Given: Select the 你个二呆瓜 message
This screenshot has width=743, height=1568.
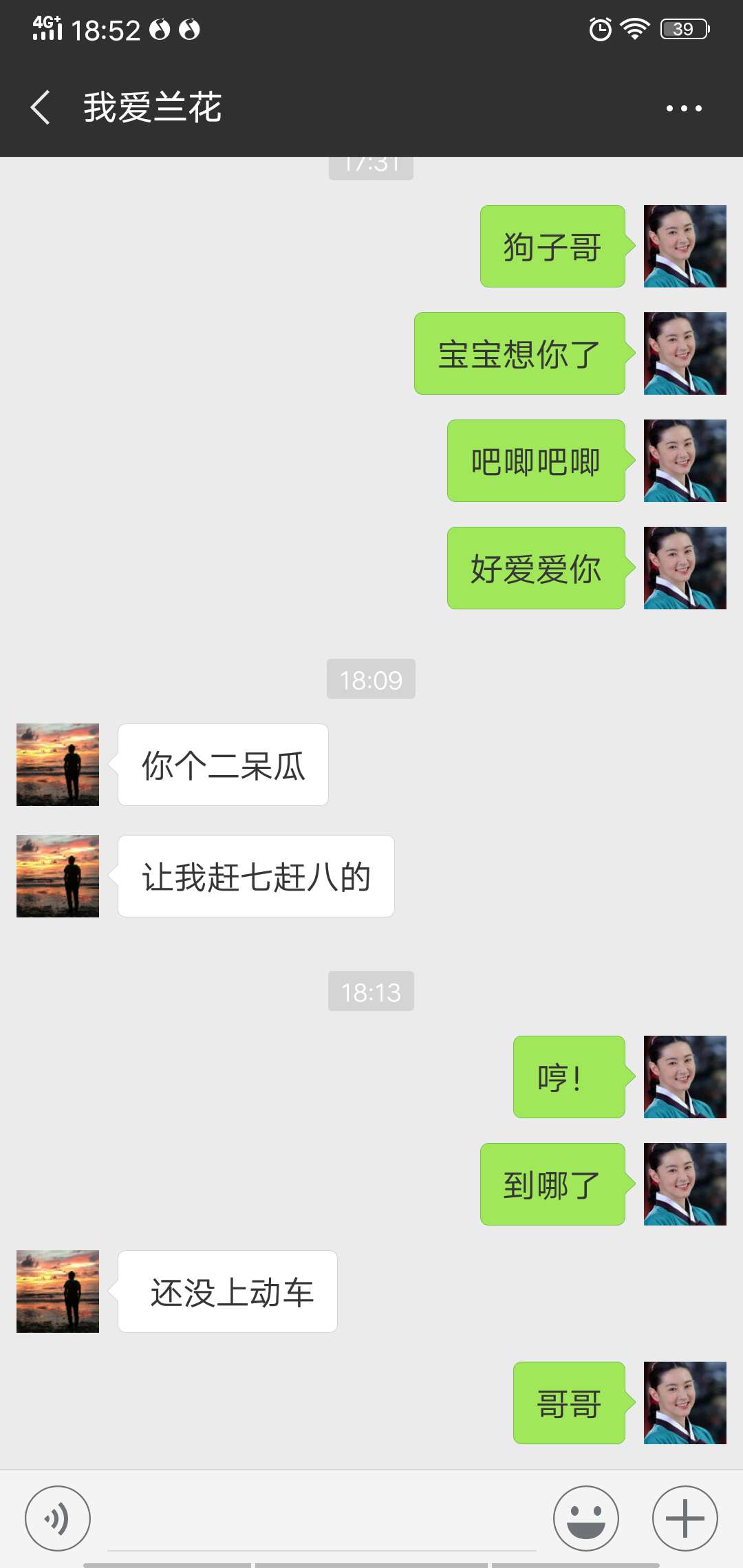Looking at the screenshot, I should 222,765.
